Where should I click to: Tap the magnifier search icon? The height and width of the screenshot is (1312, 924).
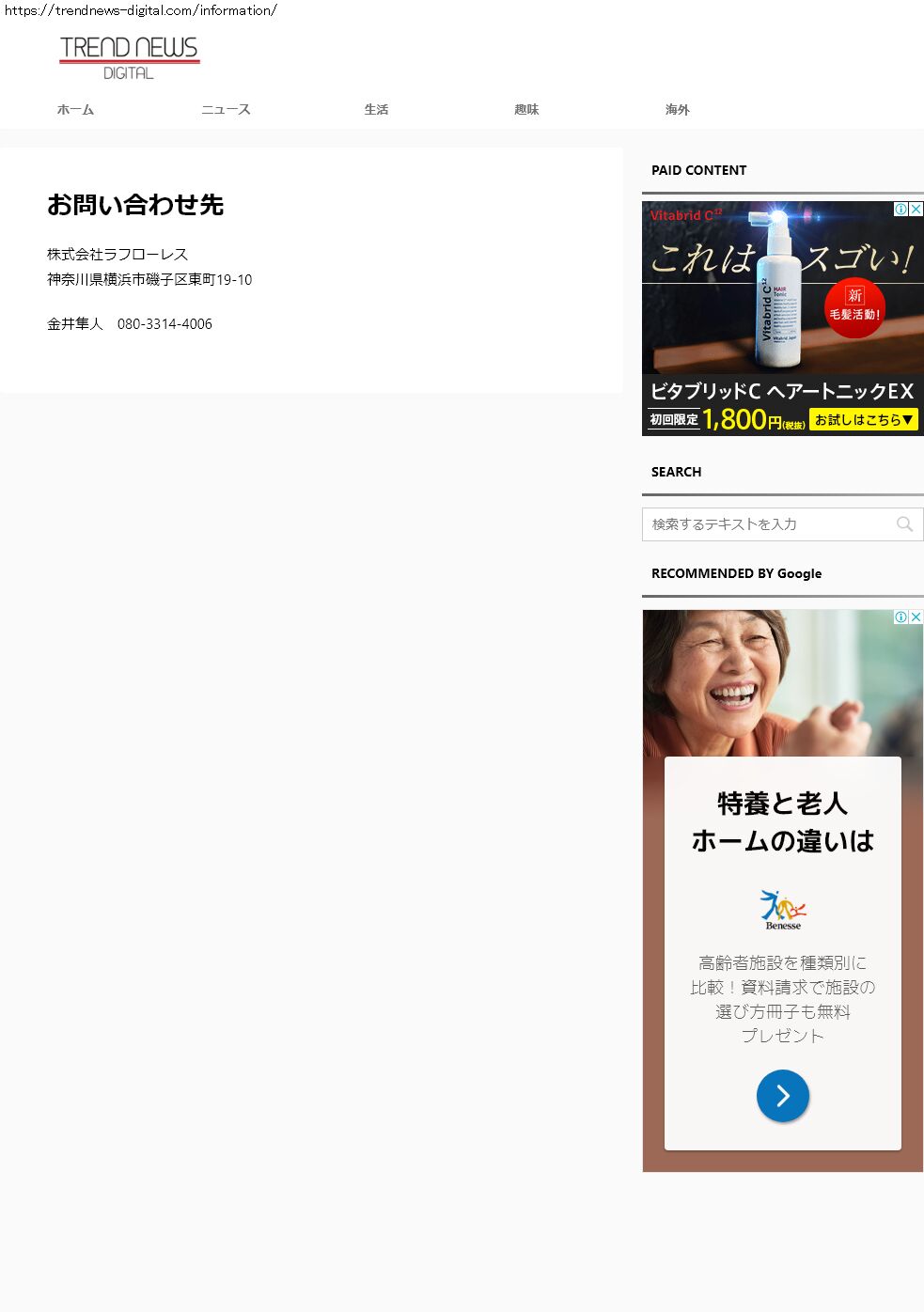[905, 524]
